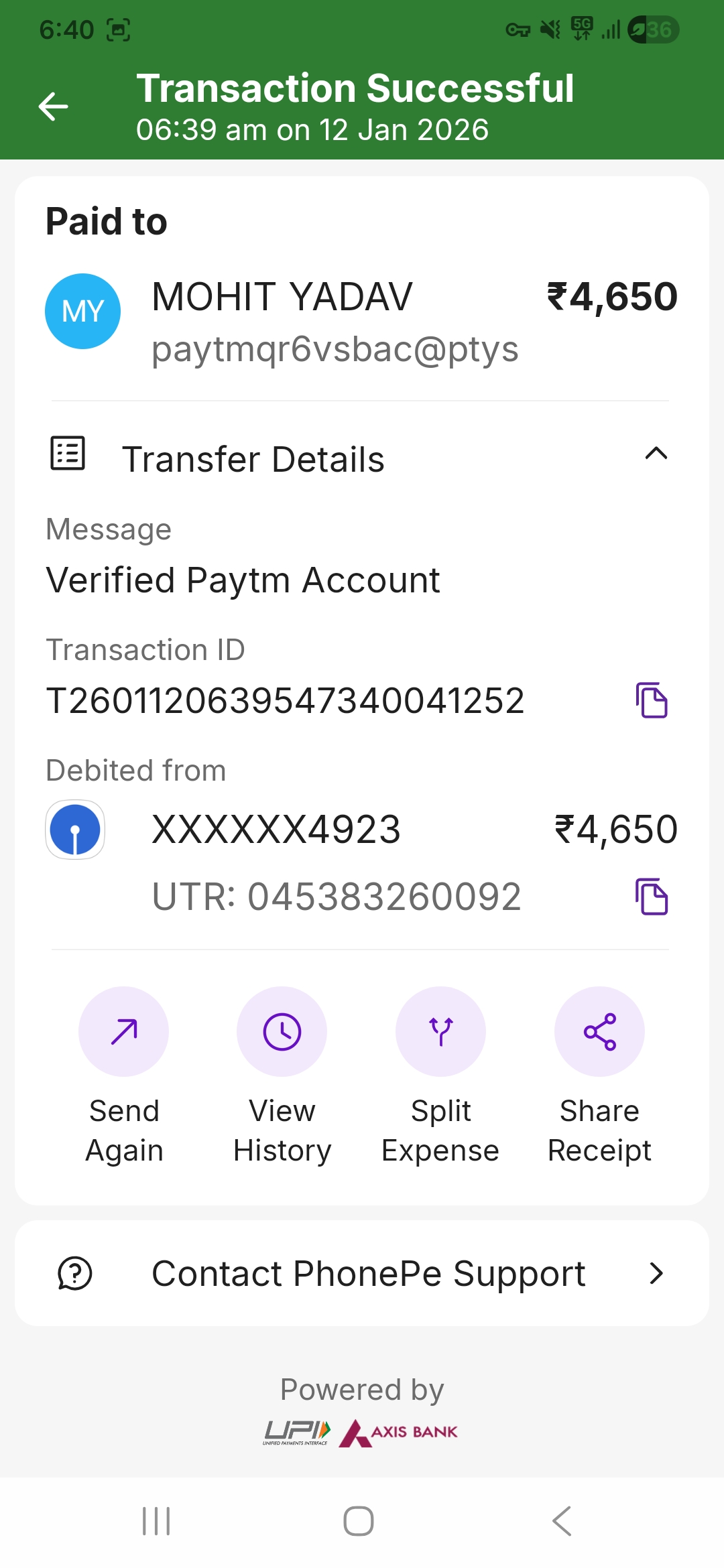
Task: Copy the UTR number
Action: 652,897
